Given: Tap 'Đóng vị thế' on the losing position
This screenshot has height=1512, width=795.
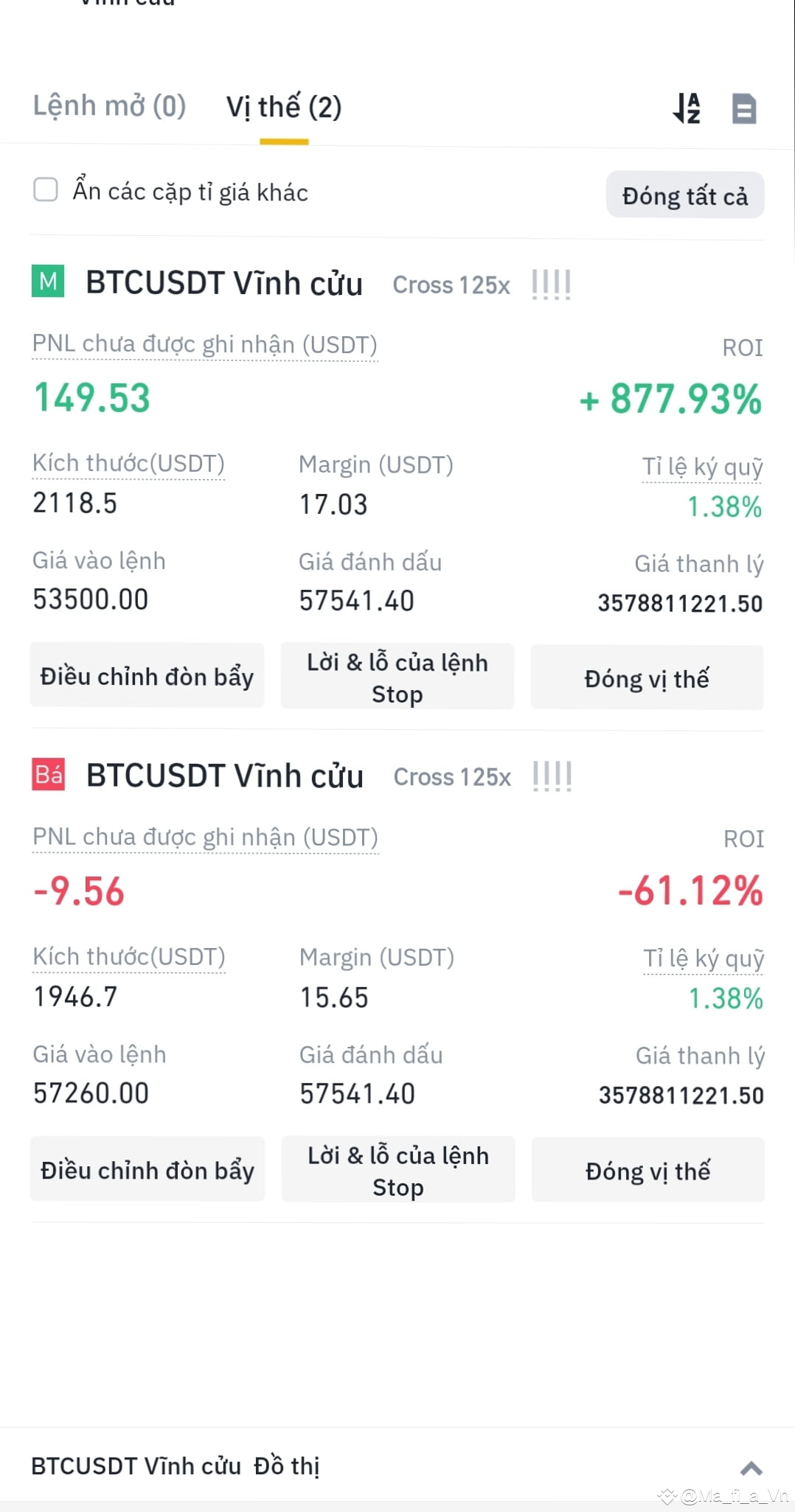Looking at the screenshot, I should pos(648,1171).
